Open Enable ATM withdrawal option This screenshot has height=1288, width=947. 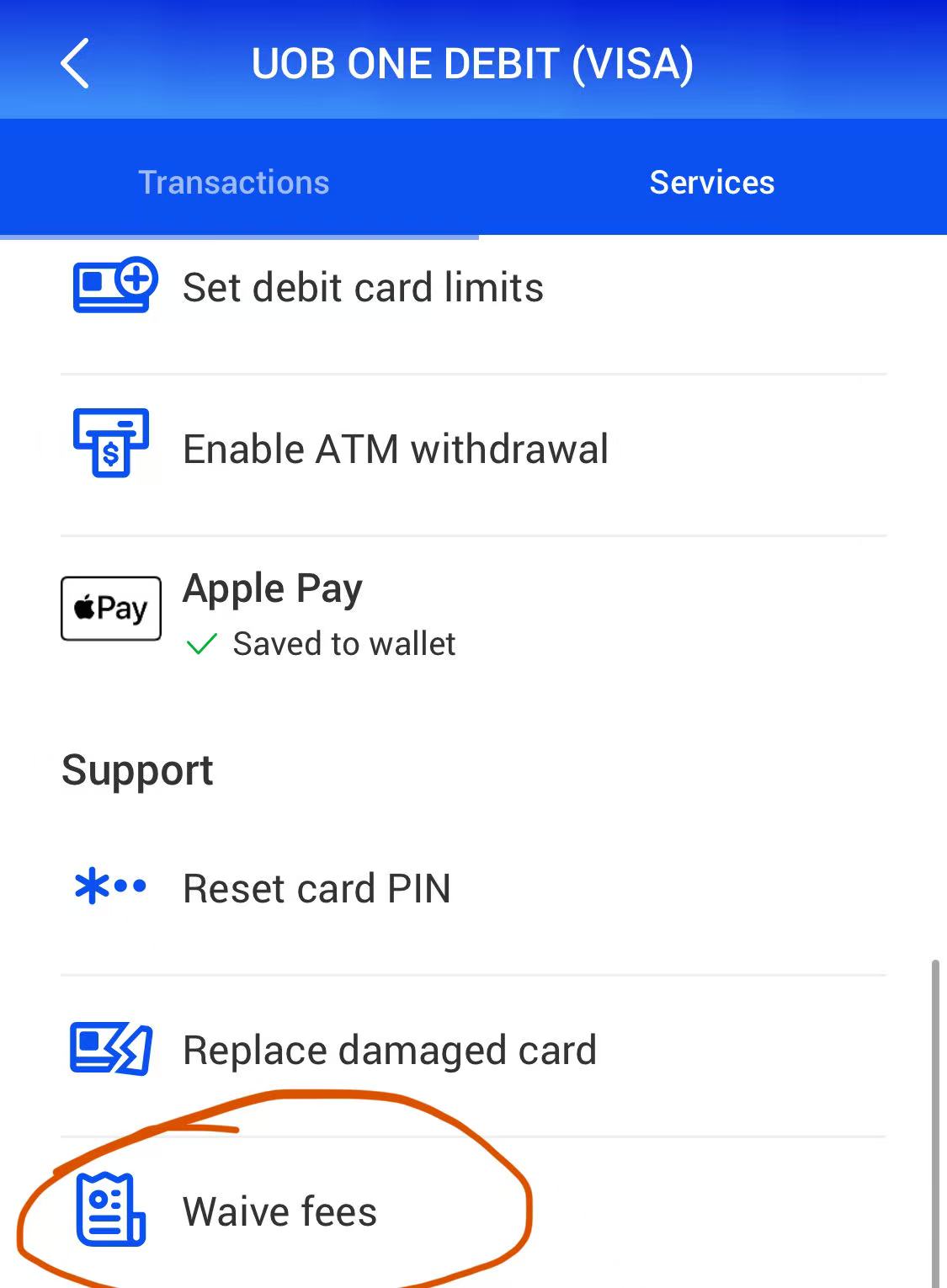(x=395, y=450)
